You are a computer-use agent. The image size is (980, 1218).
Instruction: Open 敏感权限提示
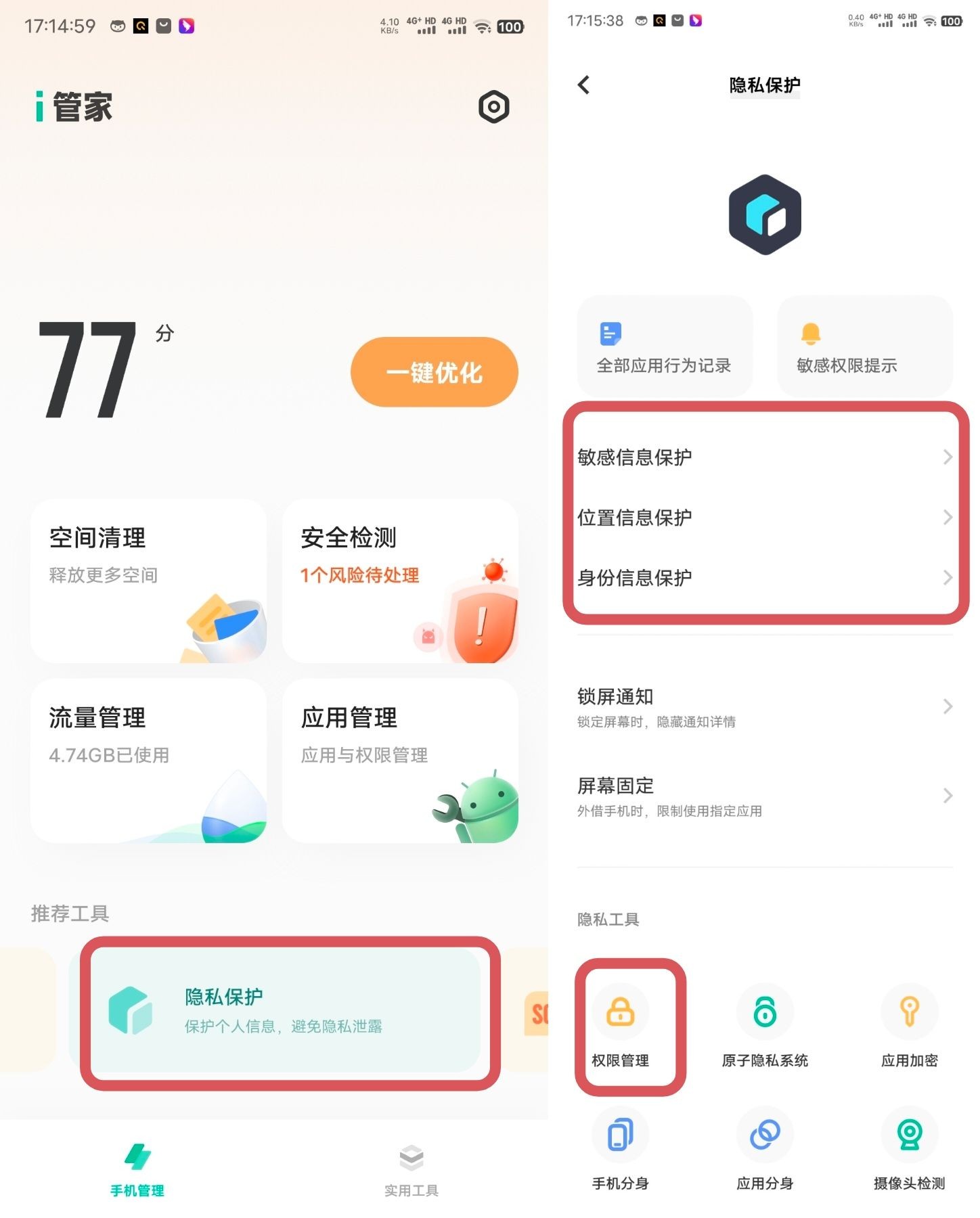point(864,346)
